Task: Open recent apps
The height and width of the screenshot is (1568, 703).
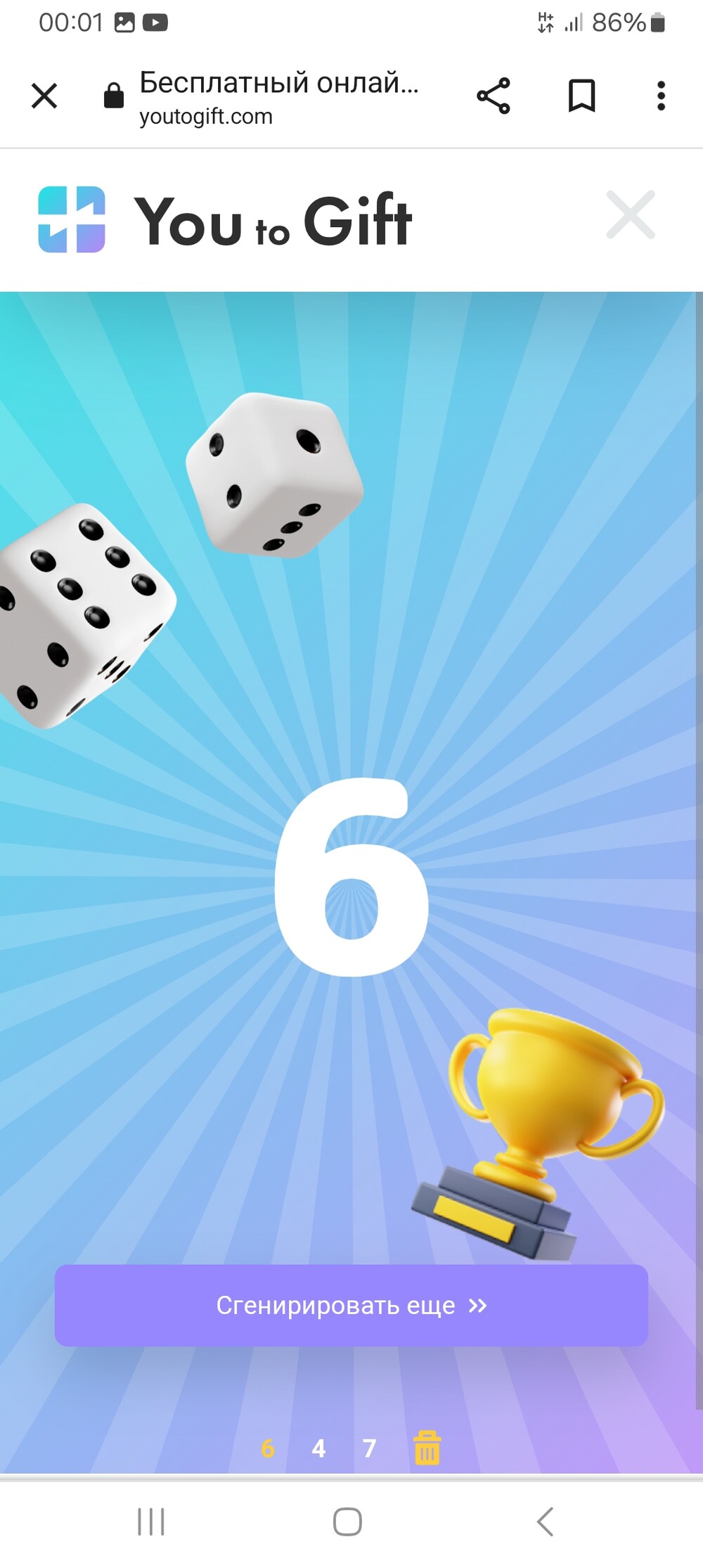Action: pyautogui.click(x=151, y=1522)
